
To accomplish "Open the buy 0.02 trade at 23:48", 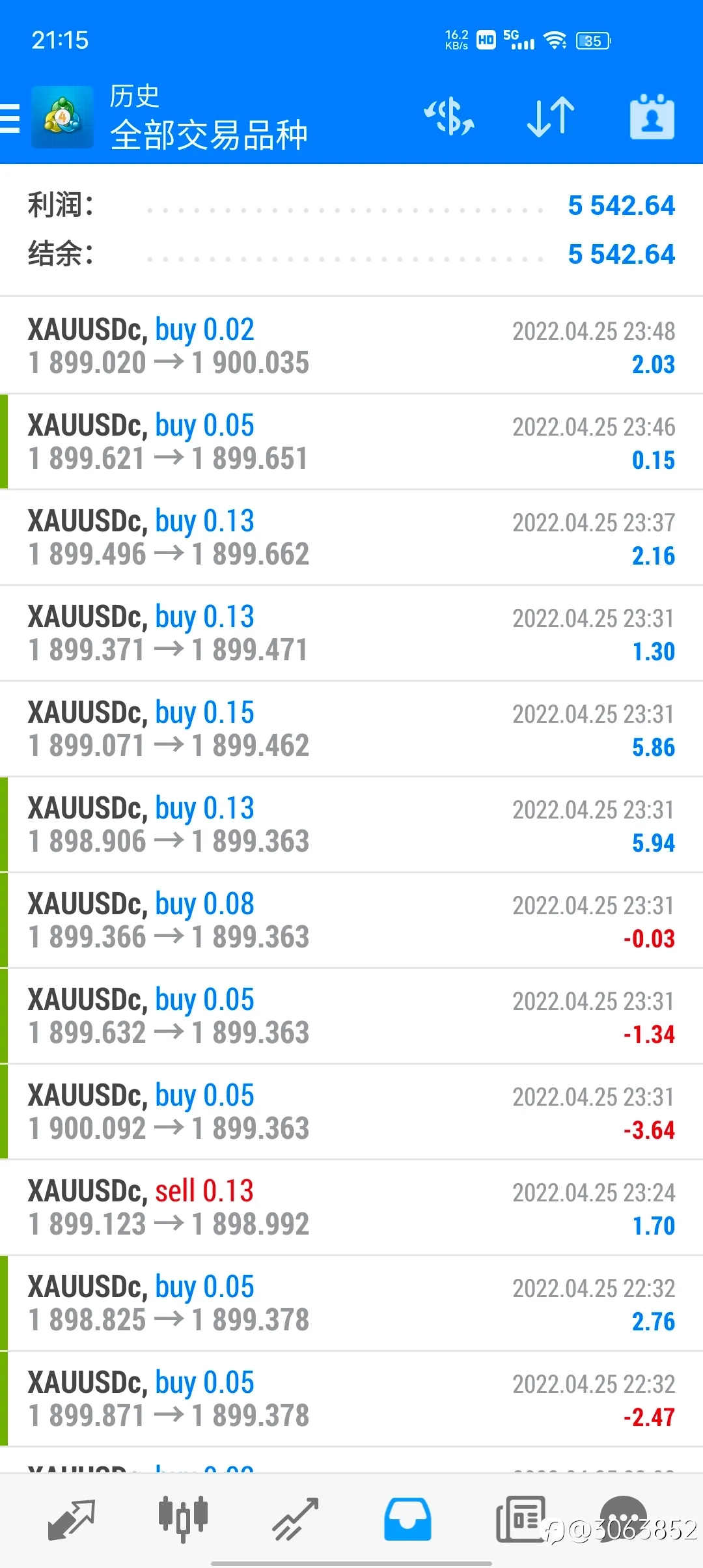I will (x=351, y=346).
